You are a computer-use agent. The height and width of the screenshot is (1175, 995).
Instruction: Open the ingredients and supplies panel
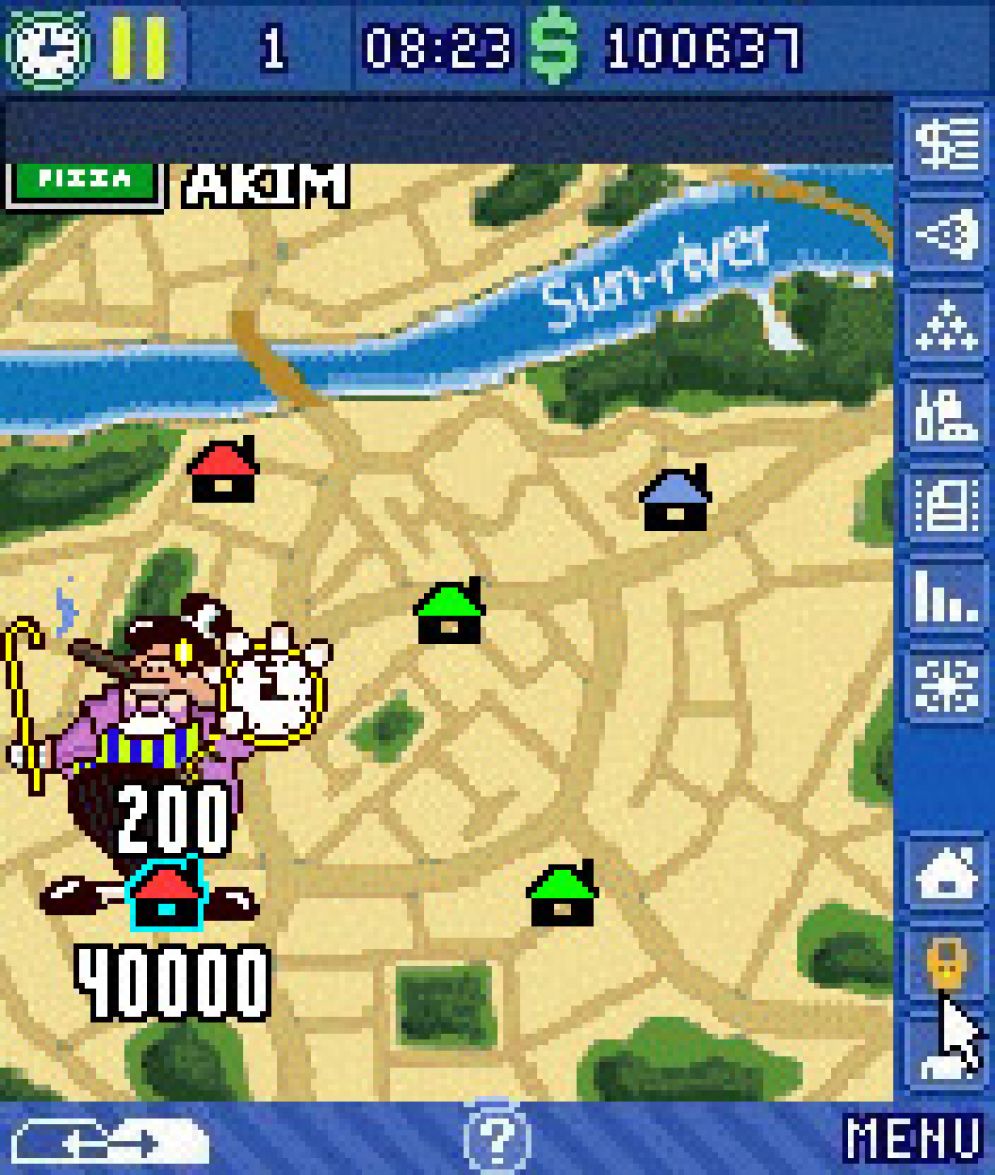945,416
